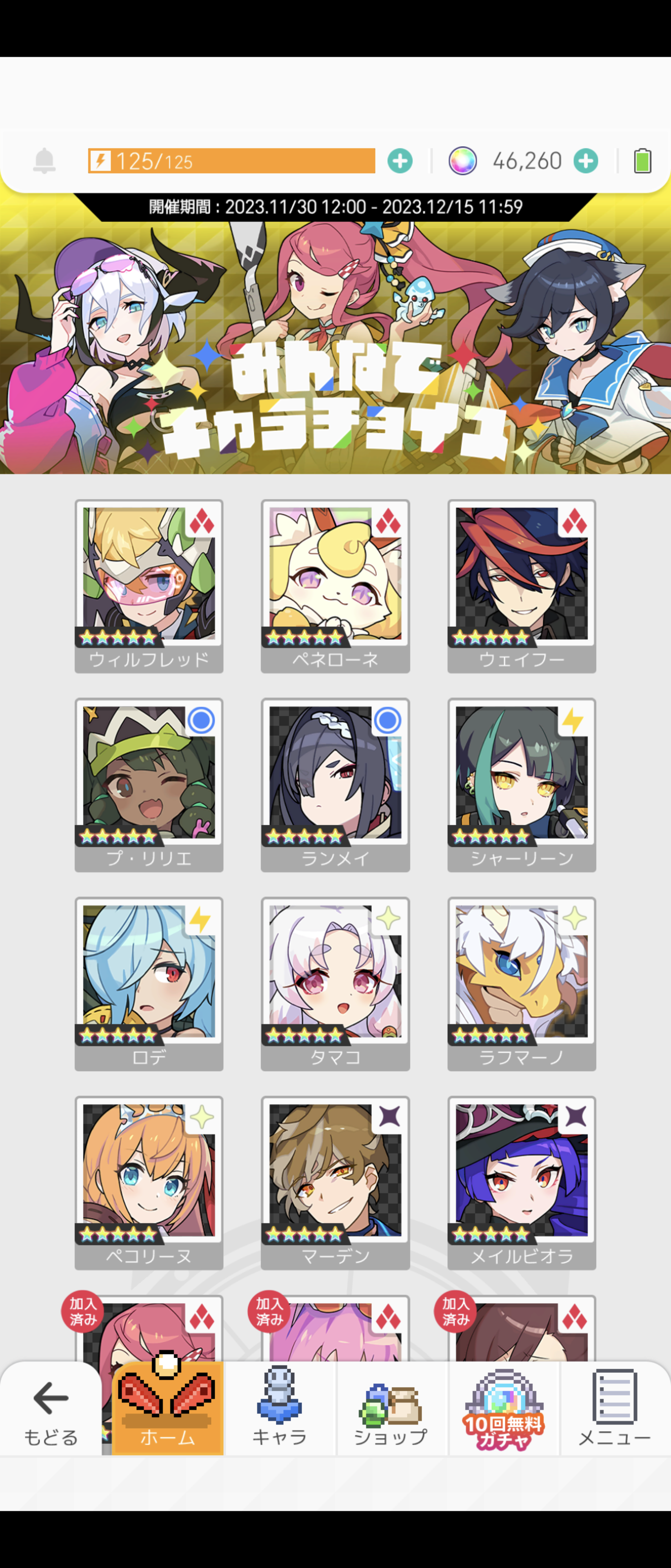The height and width of the screenshot is (1568, 671).
Task: Pick ラフマーノ character card
Action: click(521, 982)
